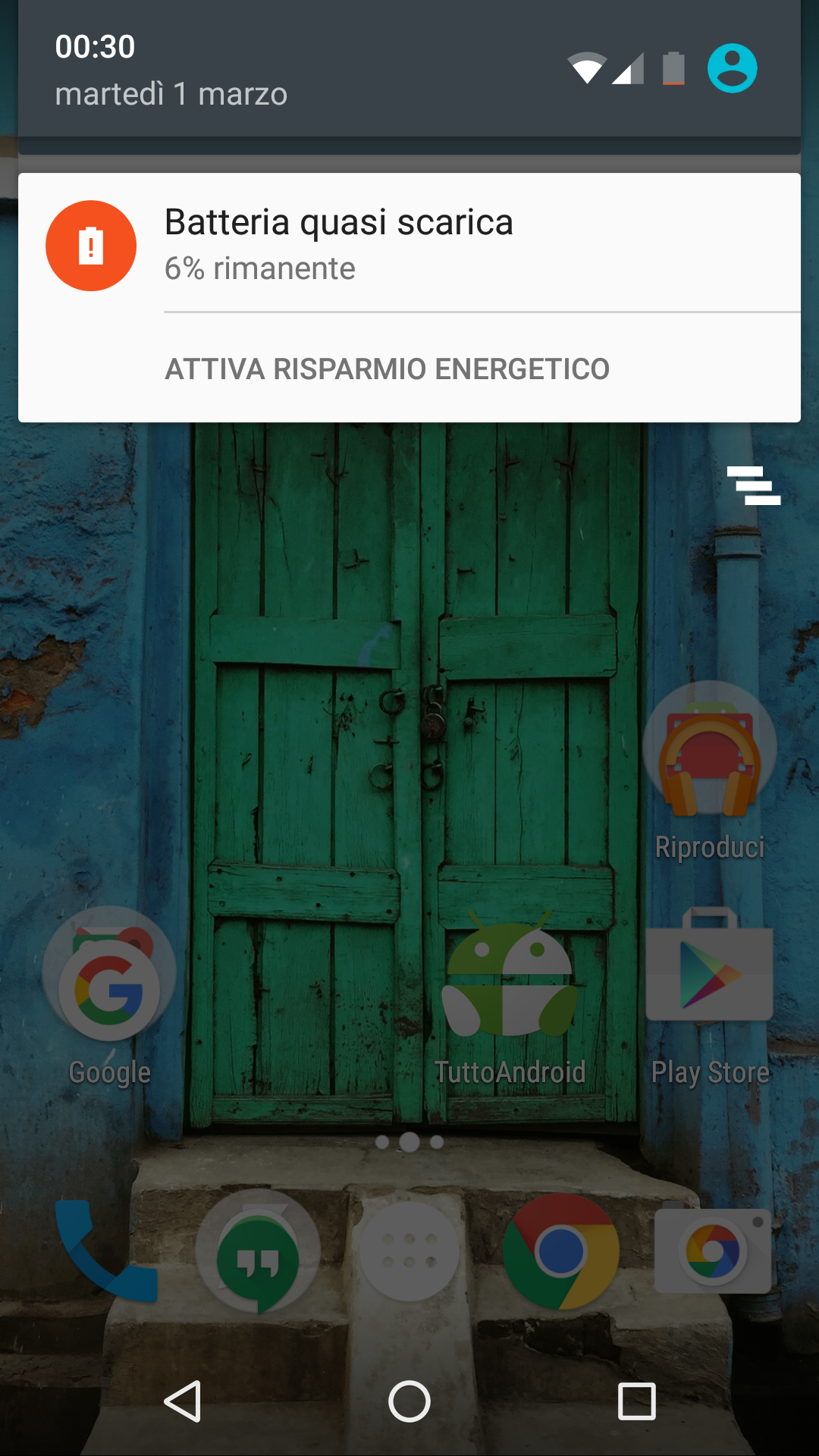The height and width of the screenshot is (1456, 819).
Task: Open the Camera app
Action: coord(713,1250)
